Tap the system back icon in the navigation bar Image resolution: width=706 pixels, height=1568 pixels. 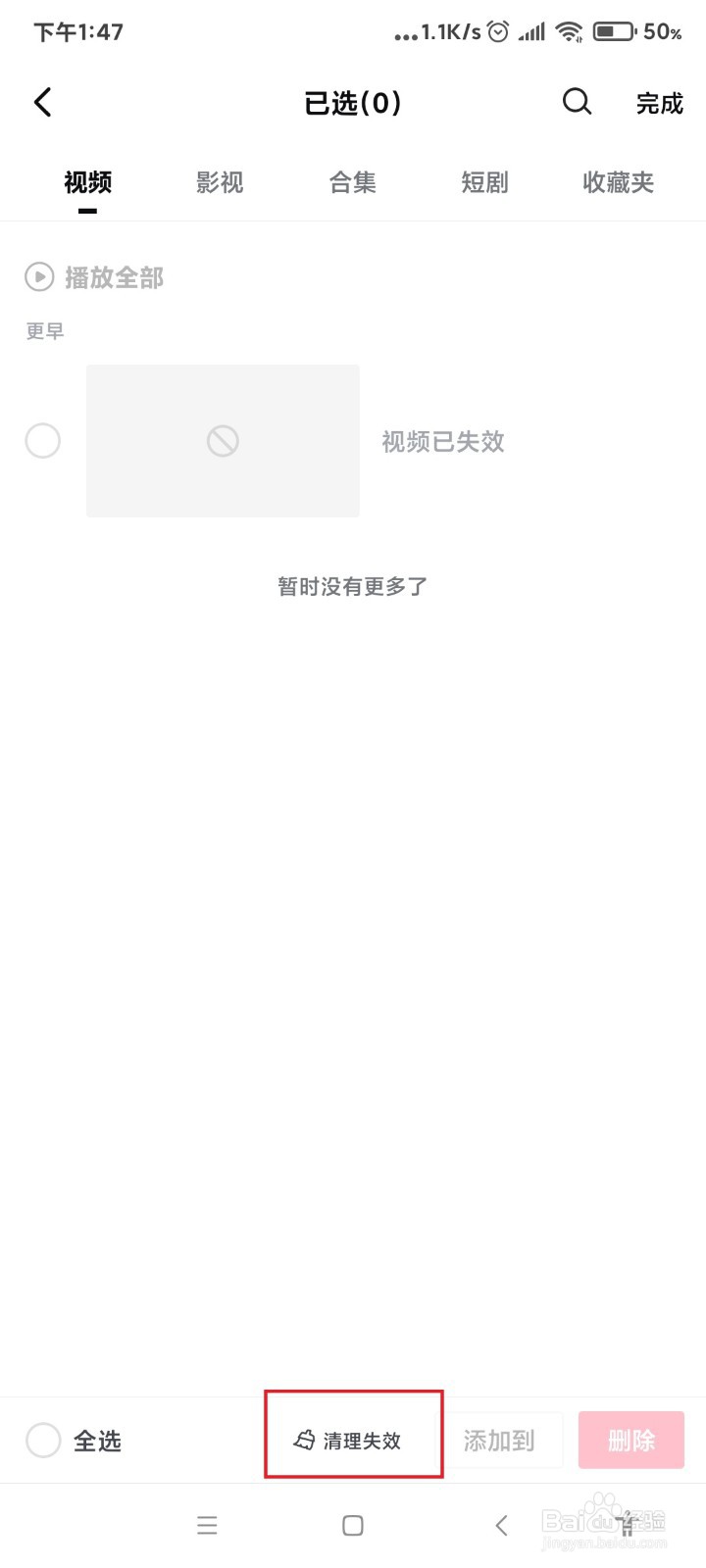click(x=501, y=1525)
